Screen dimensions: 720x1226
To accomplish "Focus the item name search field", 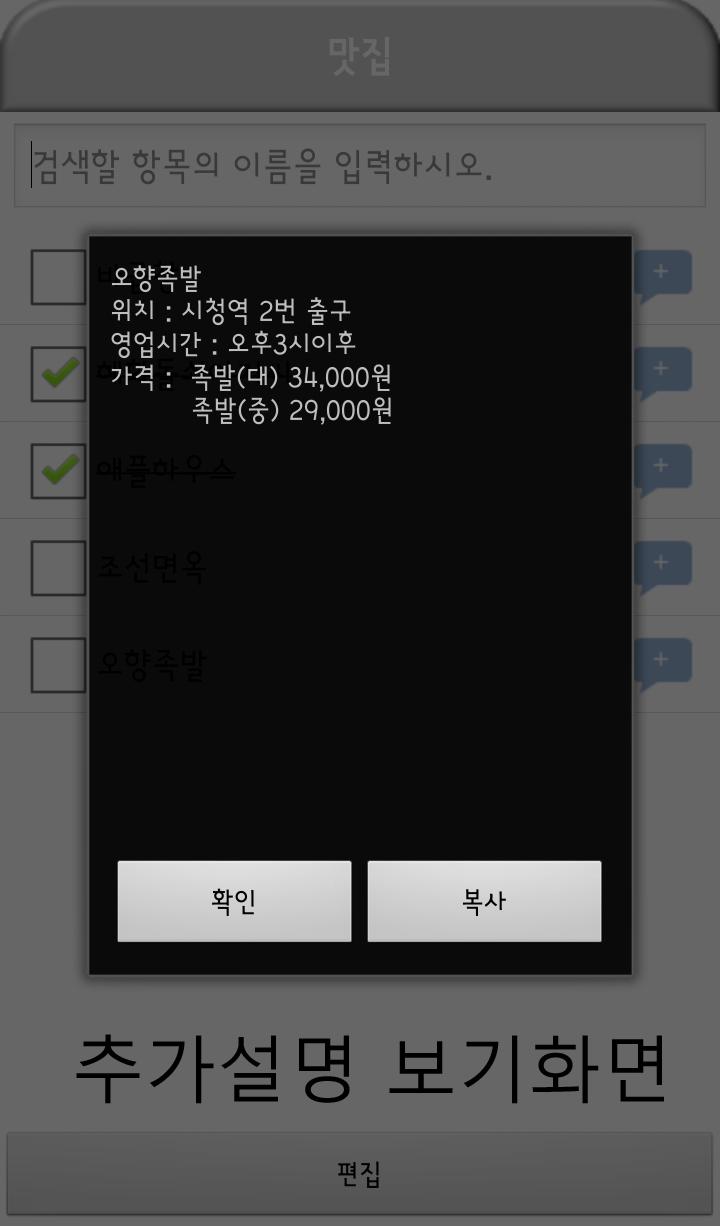I will click(360, 165).
